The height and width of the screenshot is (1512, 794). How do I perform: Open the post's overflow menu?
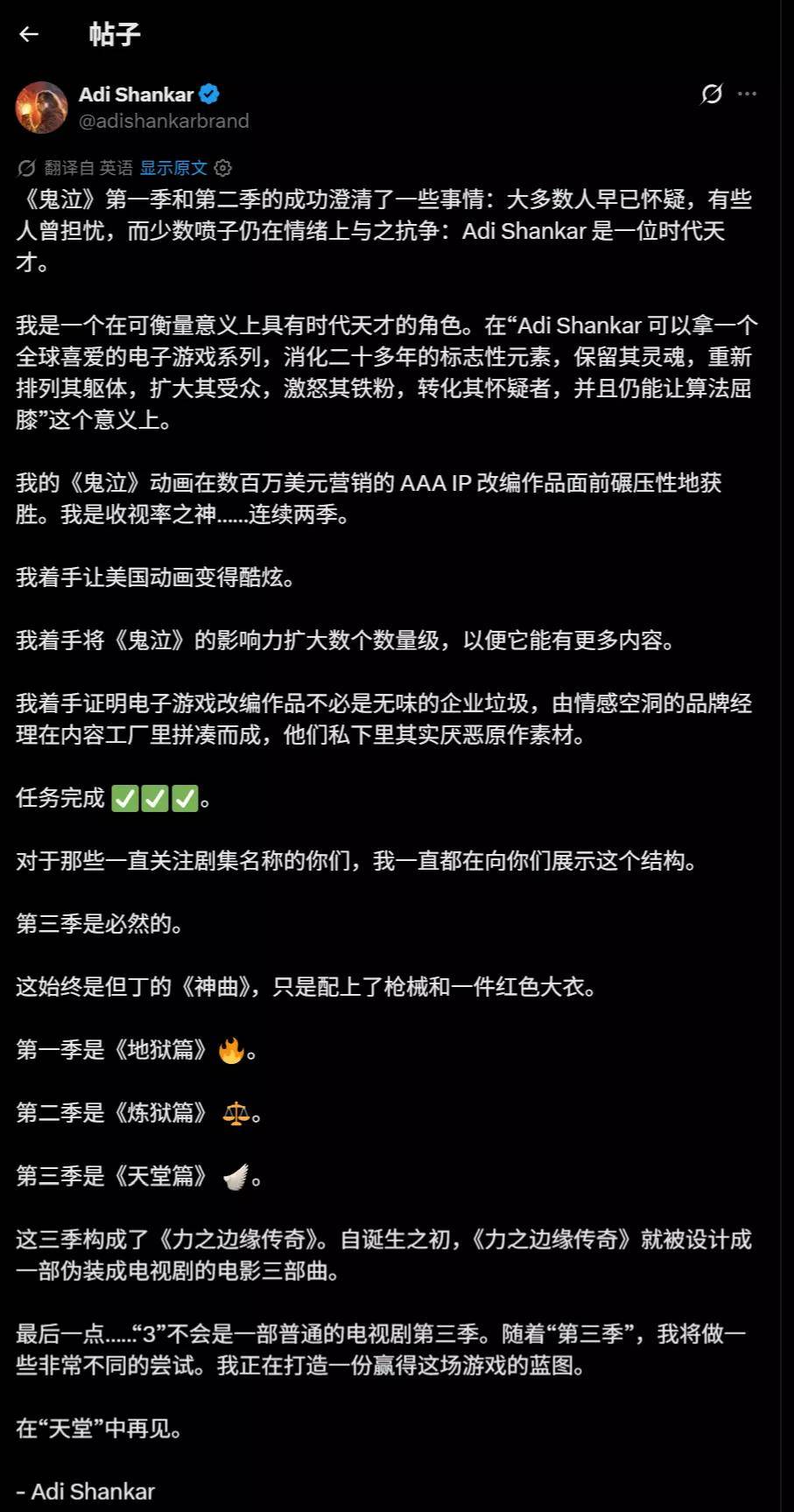747,94
